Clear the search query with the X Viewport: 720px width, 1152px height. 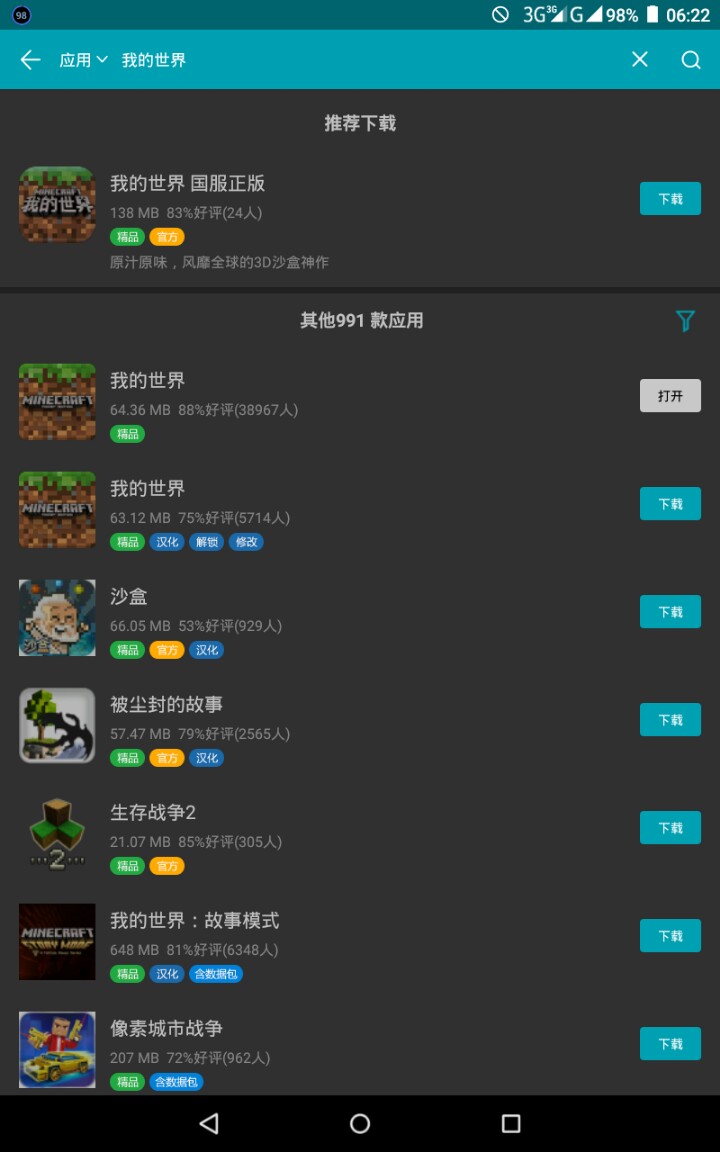640,60
